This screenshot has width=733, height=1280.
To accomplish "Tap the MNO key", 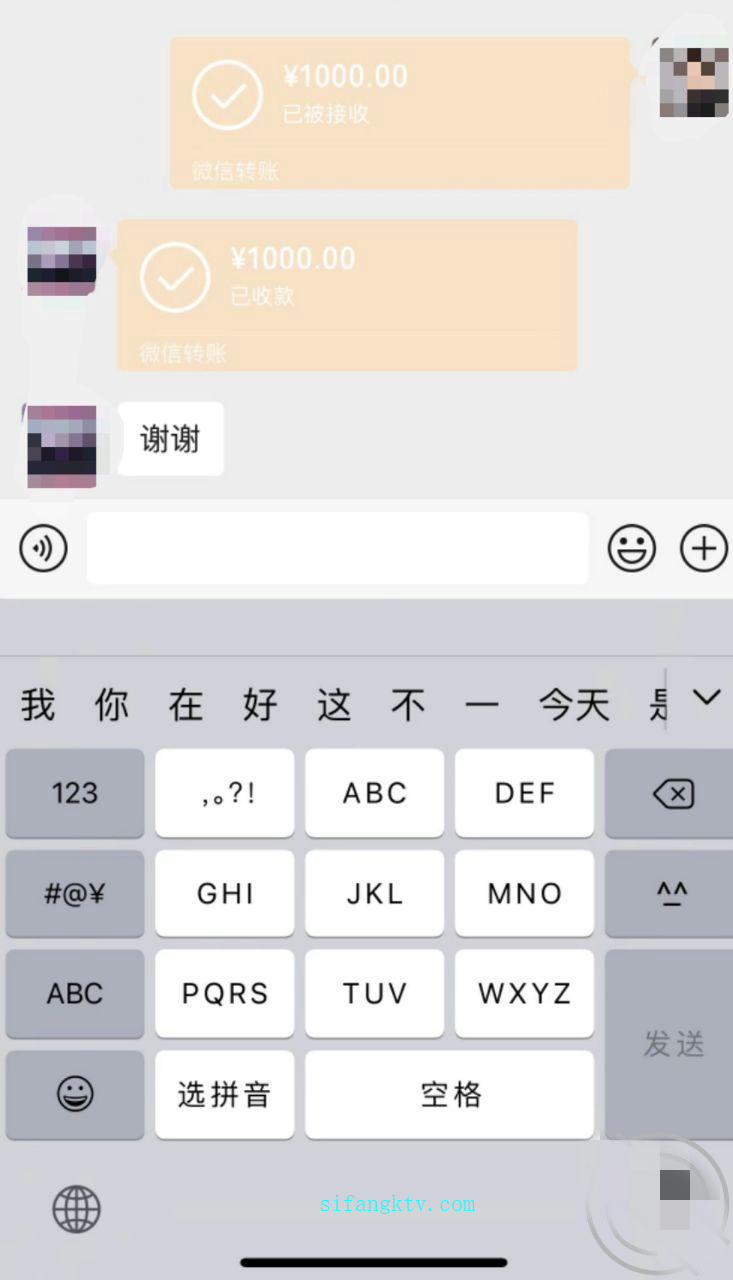I will (x=524, y=893).
